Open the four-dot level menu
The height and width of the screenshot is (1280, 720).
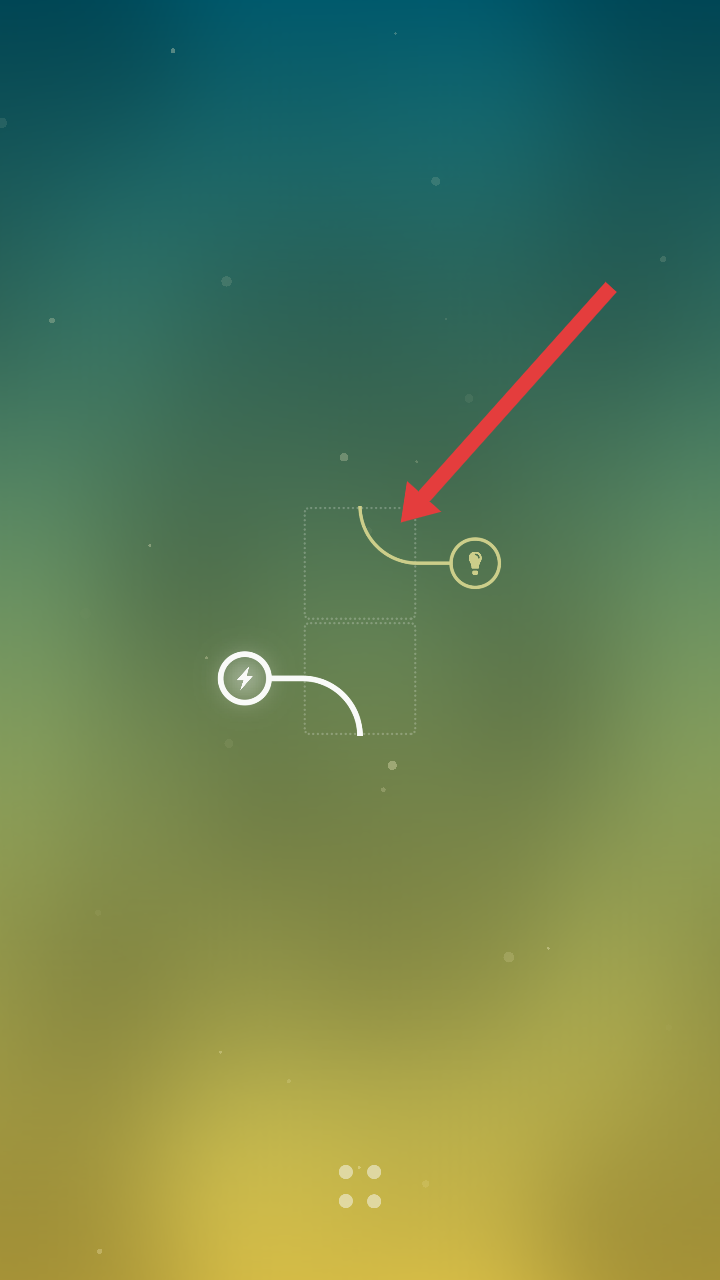360,1186
